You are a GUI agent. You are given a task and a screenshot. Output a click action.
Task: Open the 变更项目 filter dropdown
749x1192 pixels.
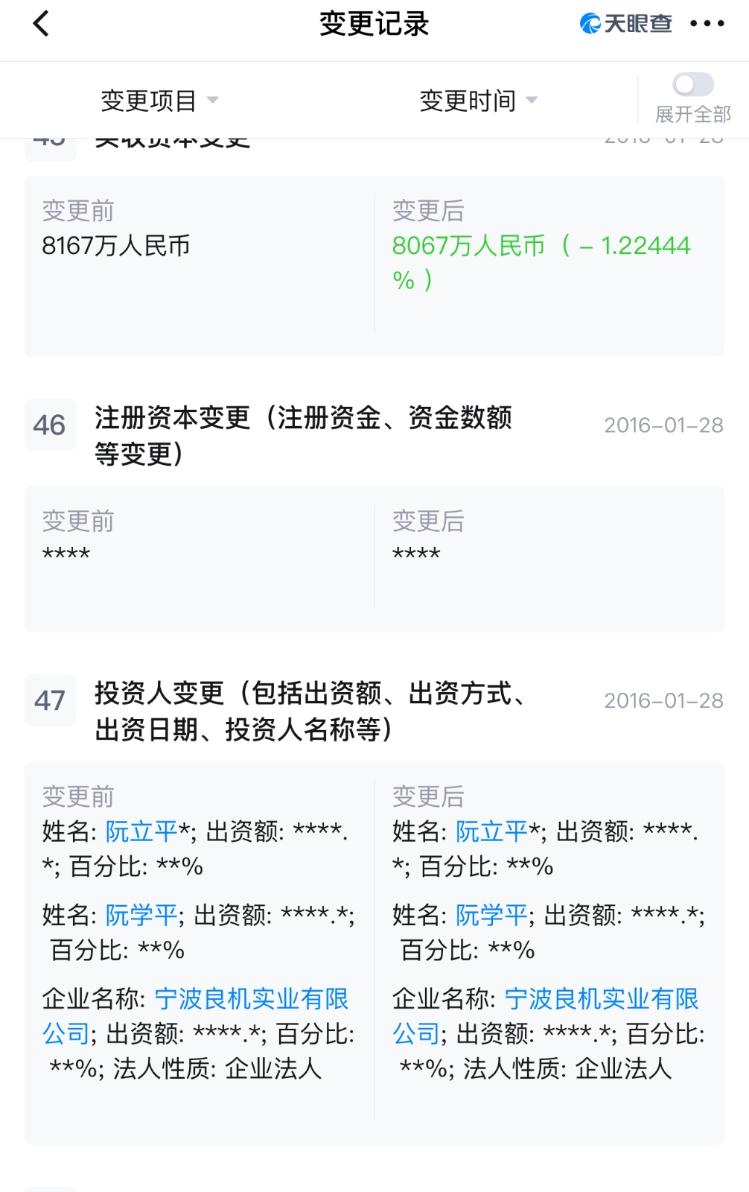[x=159, y=100]
